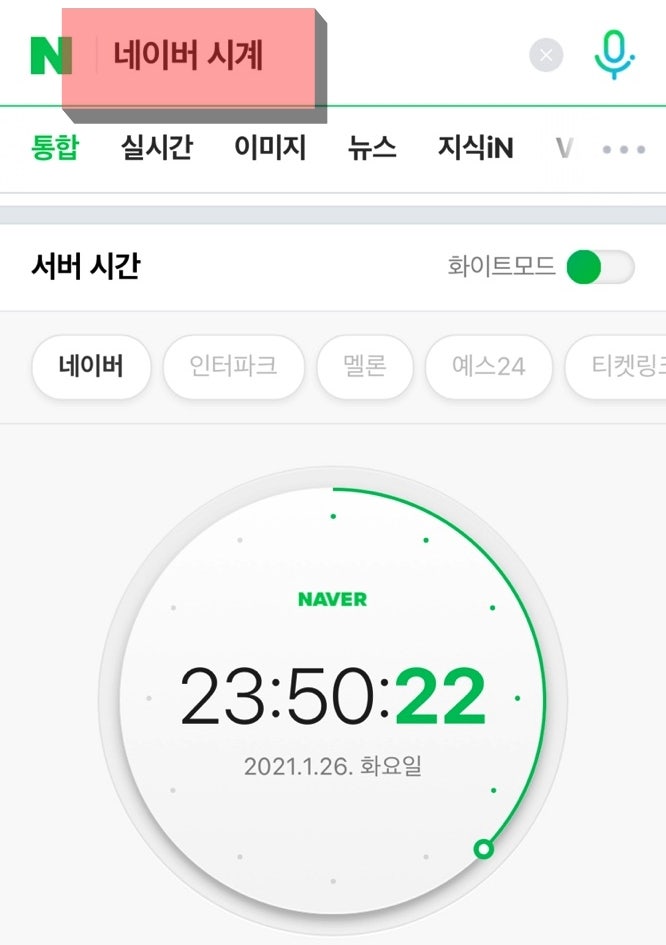Switch to the 이미지 tab
Image resolution: width=666 pixels, height=945 pixels.
[x=270, y=149]
